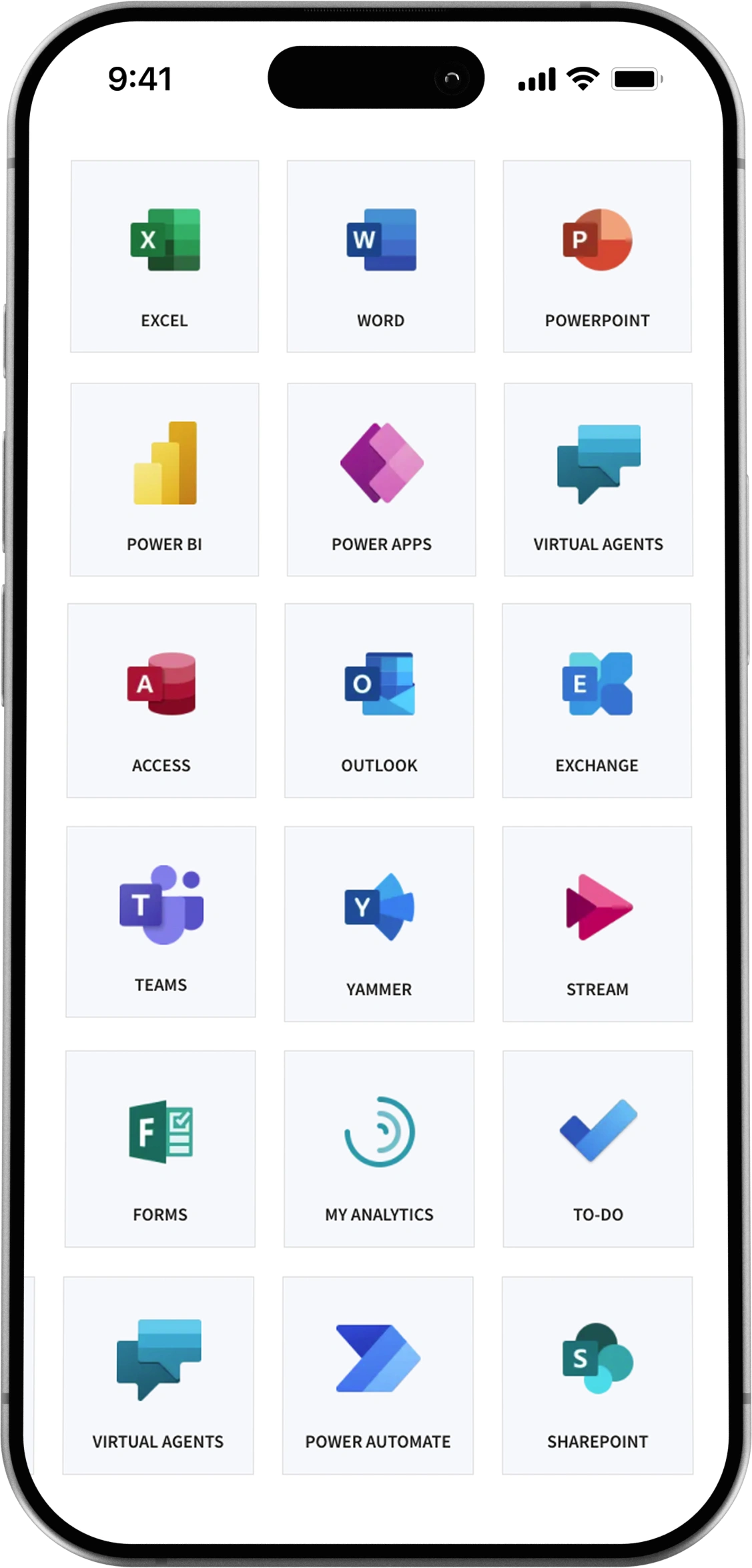Screen dimensions: 752x1568
Task: Launch Word from the grid
Action: [x=380, y=256]
